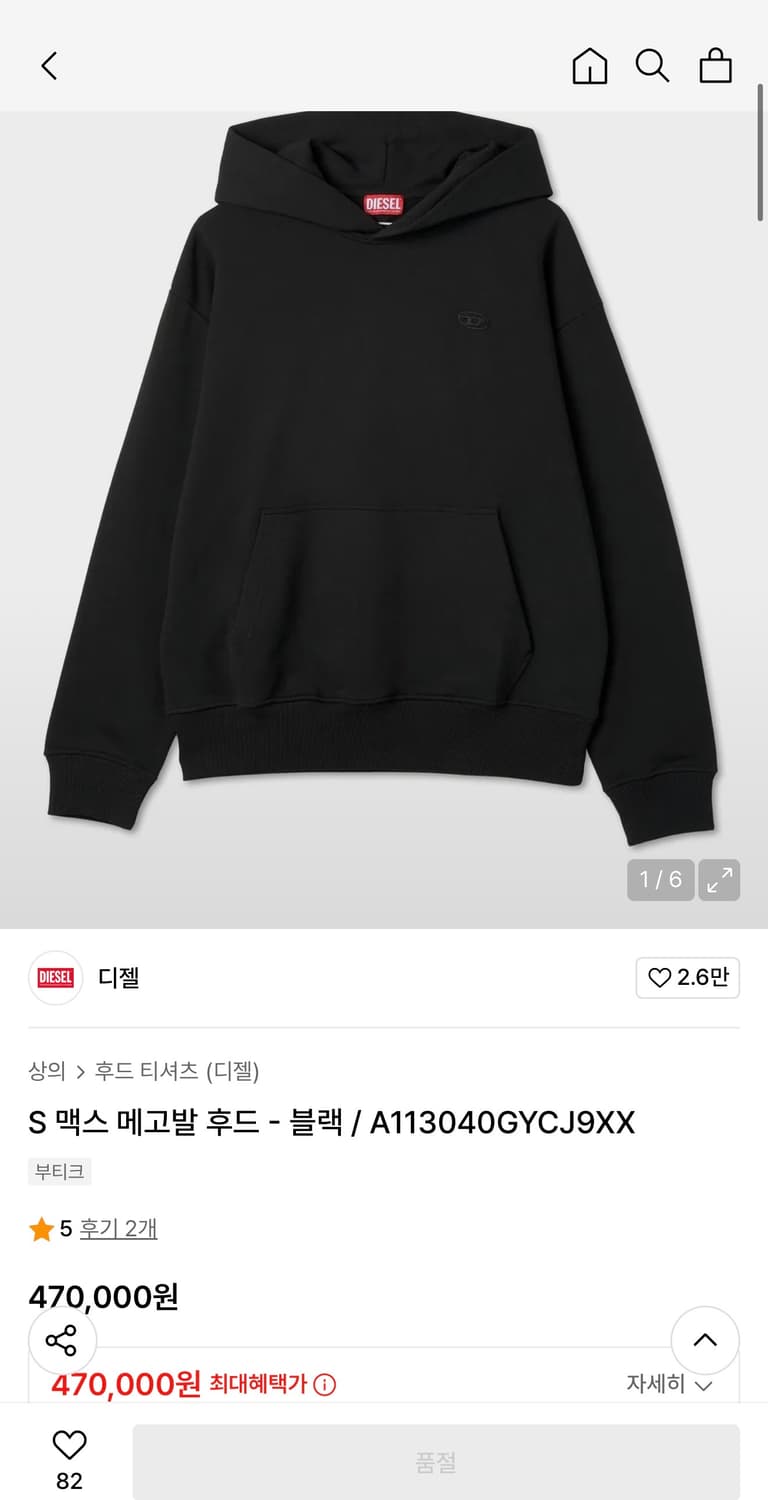Image resolution: width=768 pixels, height=1500 pixels.
Task: Open search using the magnifier icon
Action: [x=653, y=66]
